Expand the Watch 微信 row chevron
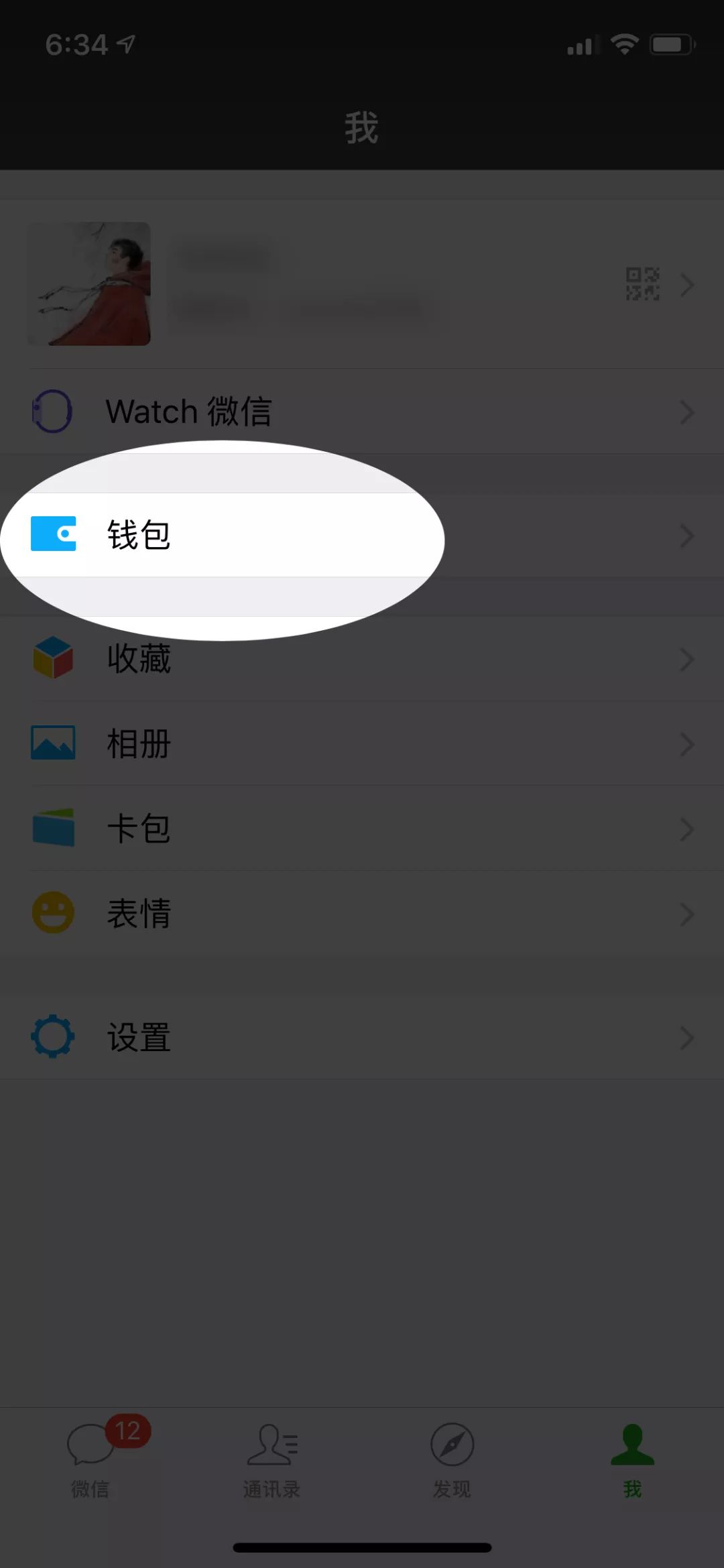 [688, 412]
